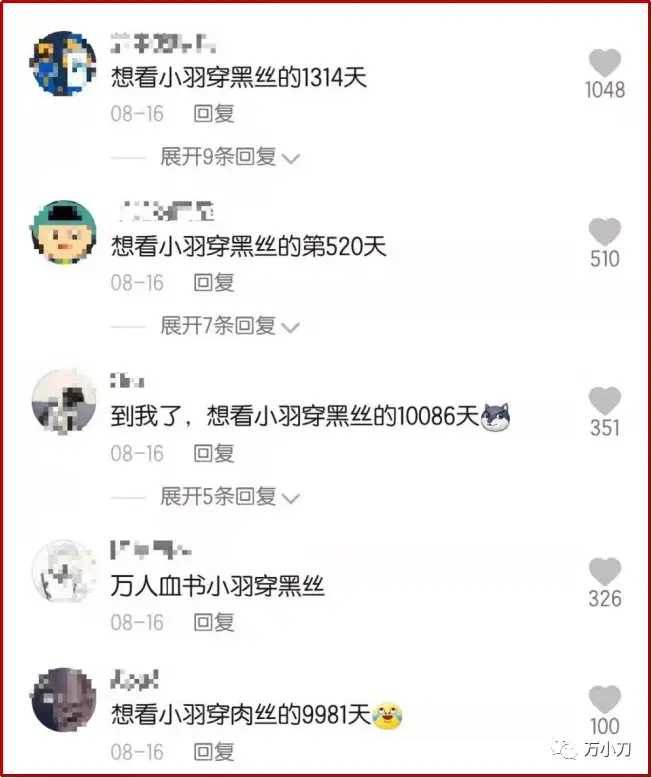Like the comment ending with 1314天
The image size is (652, 778).
(604, 63)
